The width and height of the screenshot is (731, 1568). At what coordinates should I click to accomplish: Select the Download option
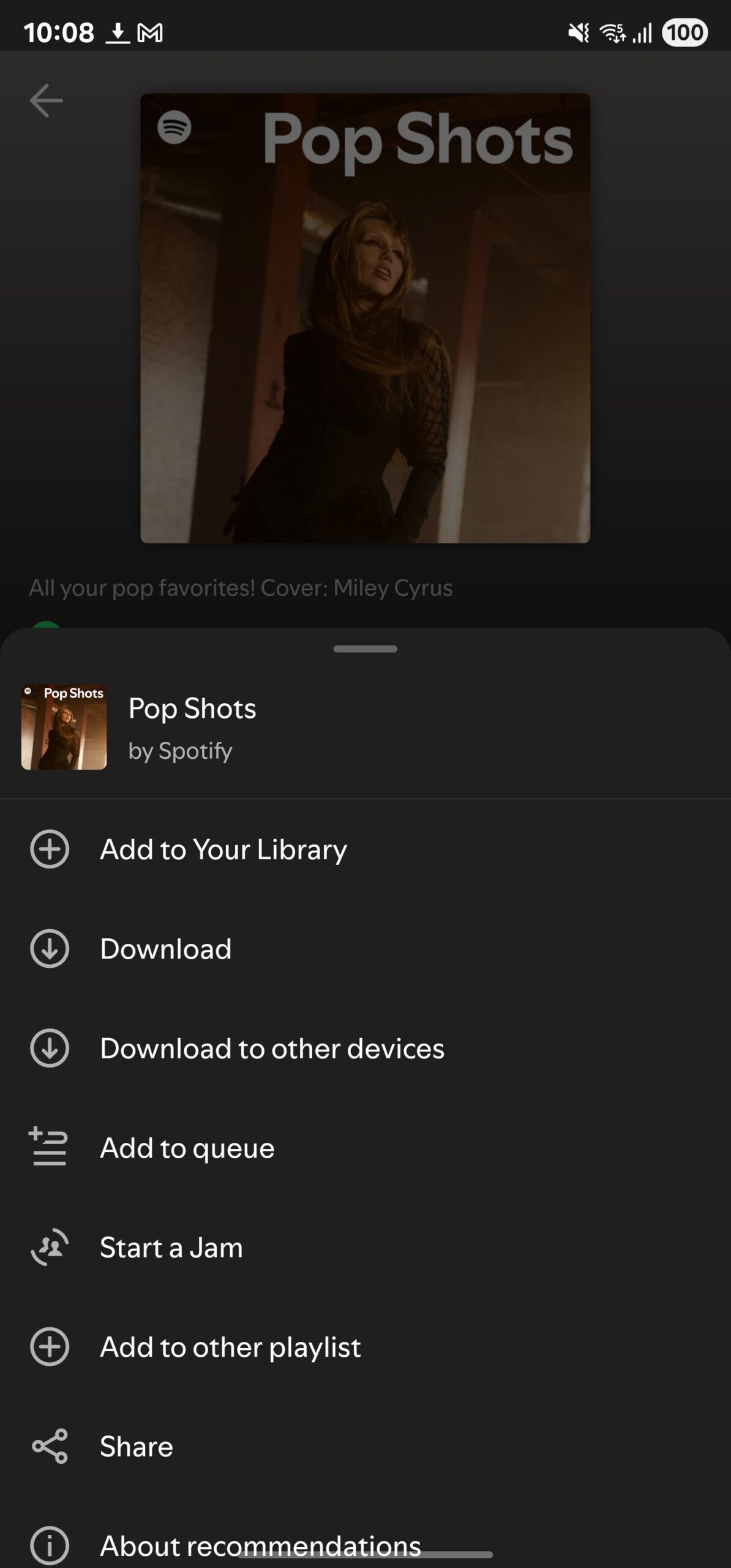click(x=165, y=949)
